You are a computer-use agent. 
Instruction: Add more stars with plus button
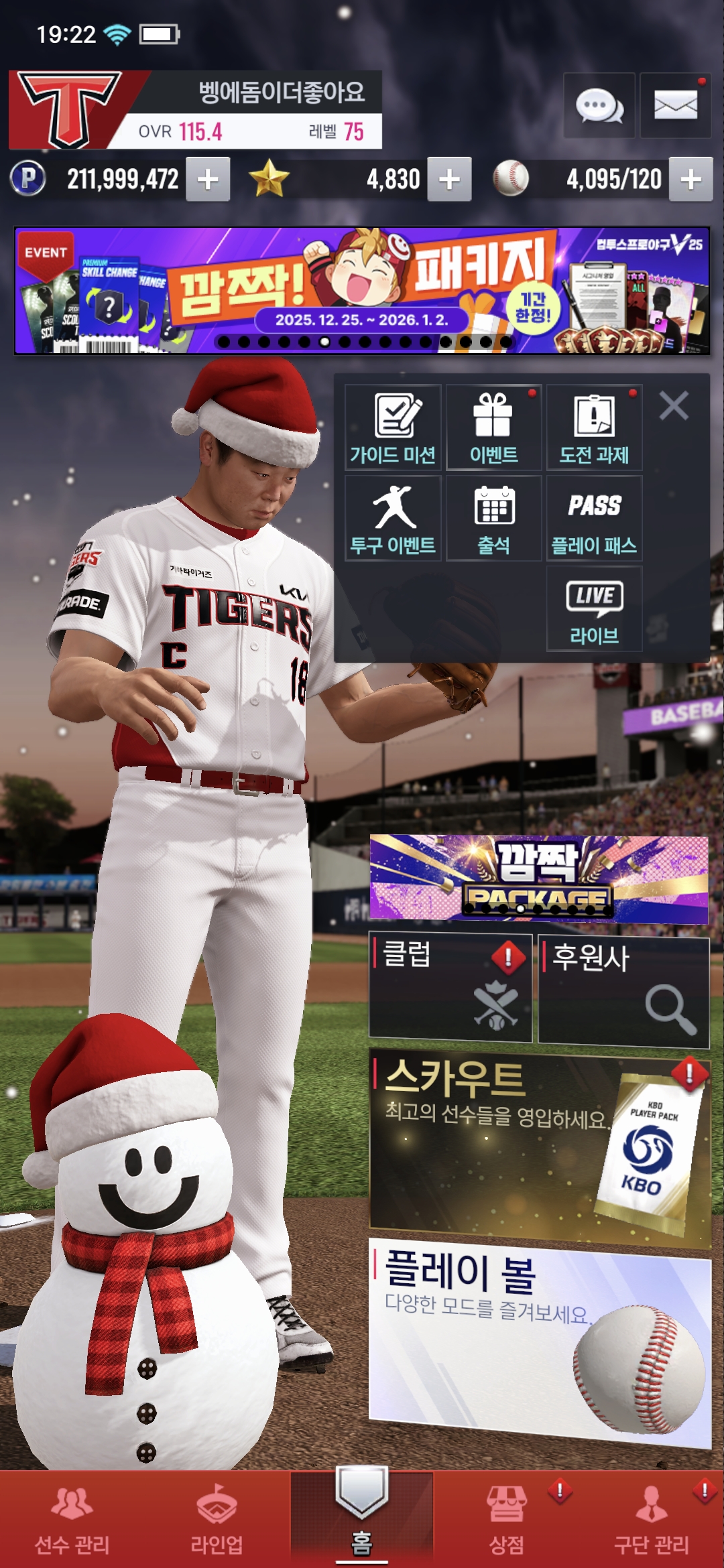[449, 180]
